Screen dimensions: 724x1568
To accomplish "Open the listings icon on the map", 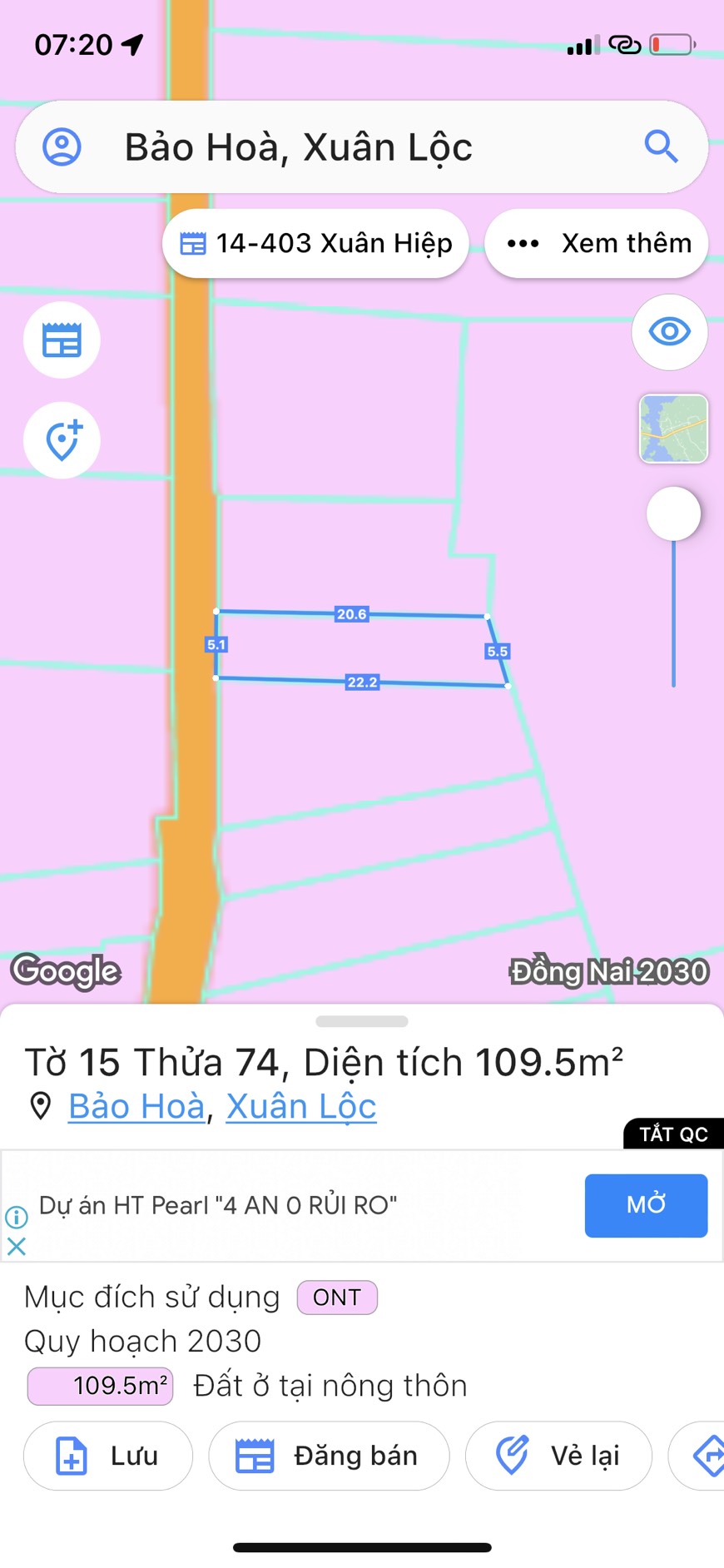I will pyautogui.click(x=62, y=340).
